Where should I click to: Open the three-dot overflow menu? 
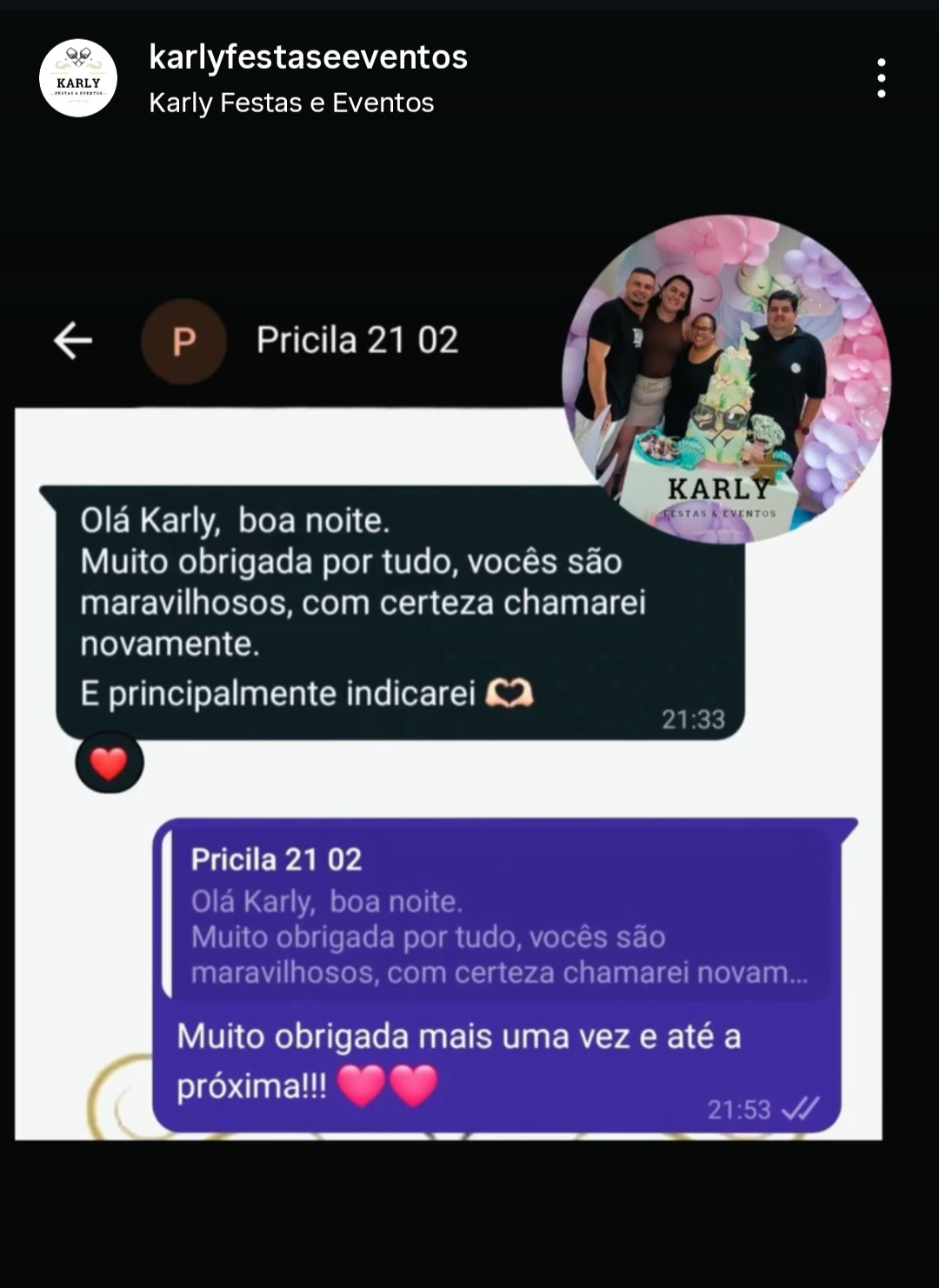881,78
